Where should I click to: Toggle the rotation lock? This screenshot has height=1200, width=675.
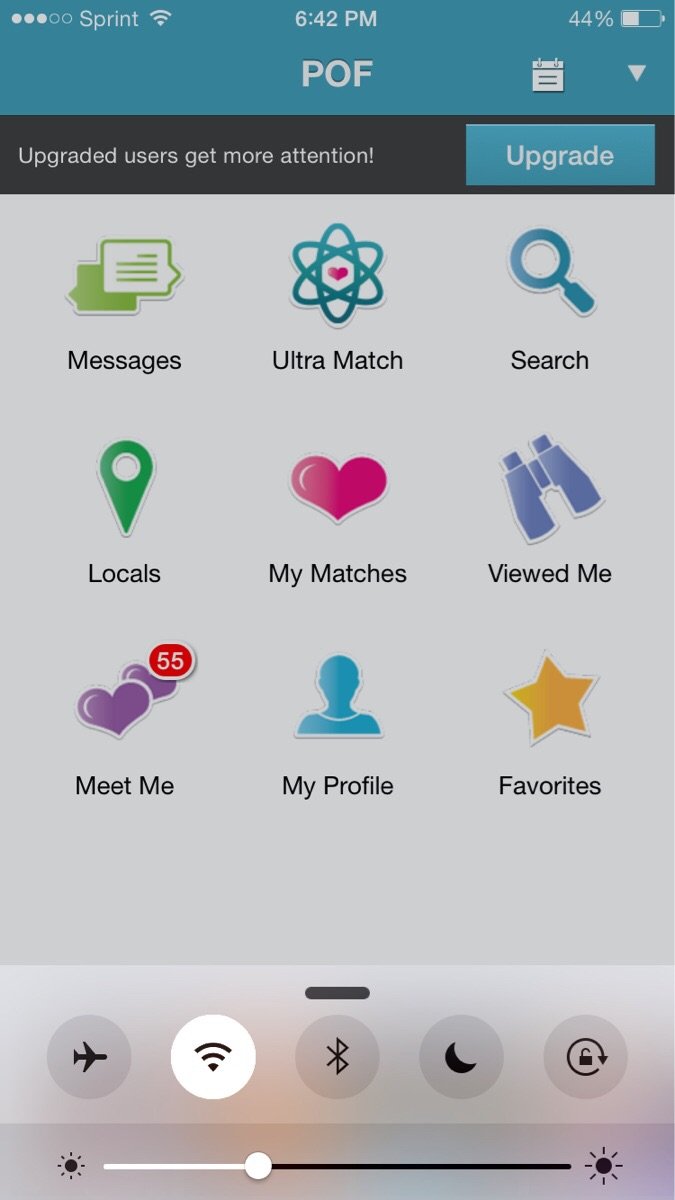(x=585, y=1057)
